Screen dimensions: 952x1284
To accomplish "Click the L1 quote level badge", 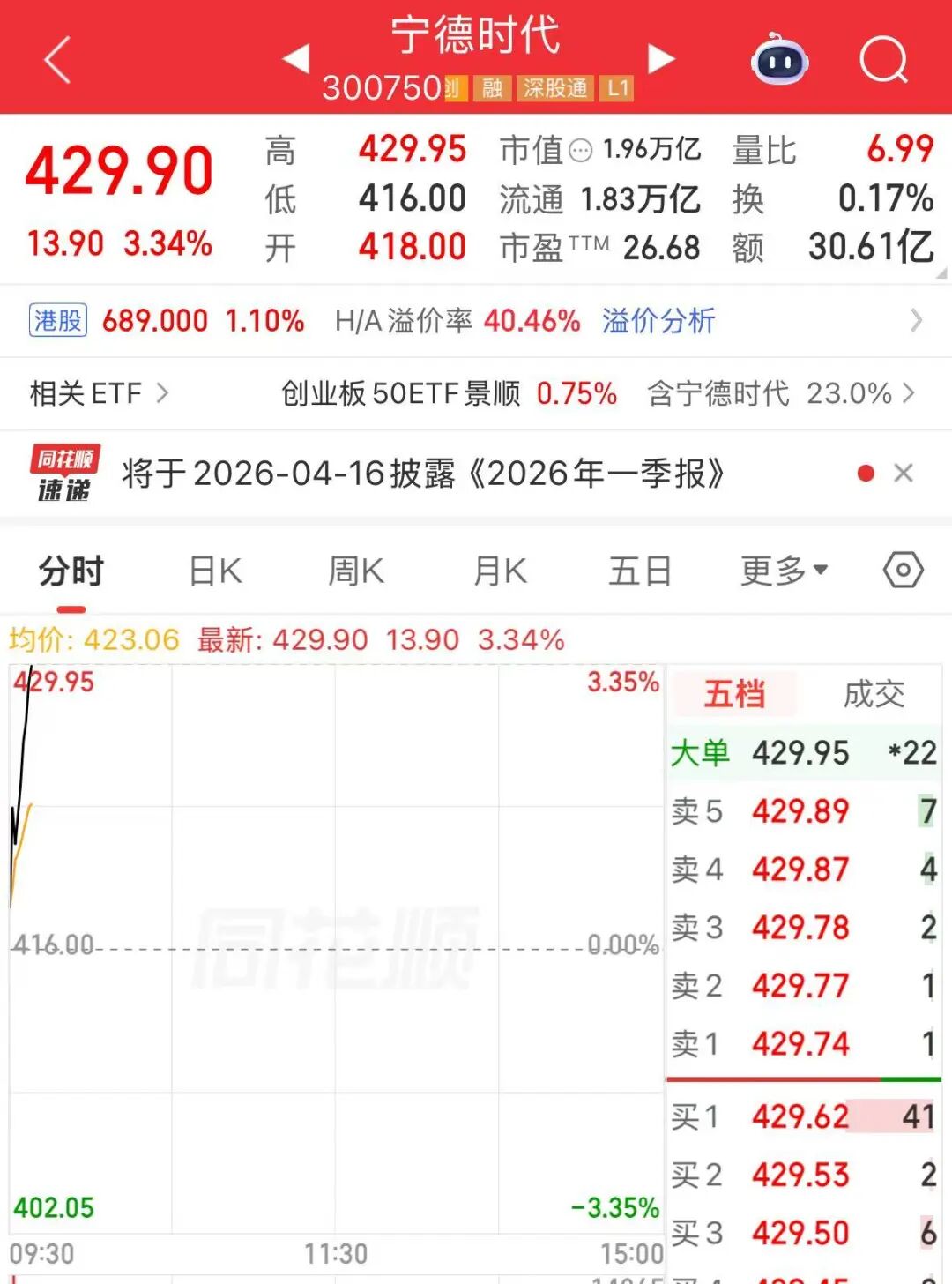I will pos(620,89).
